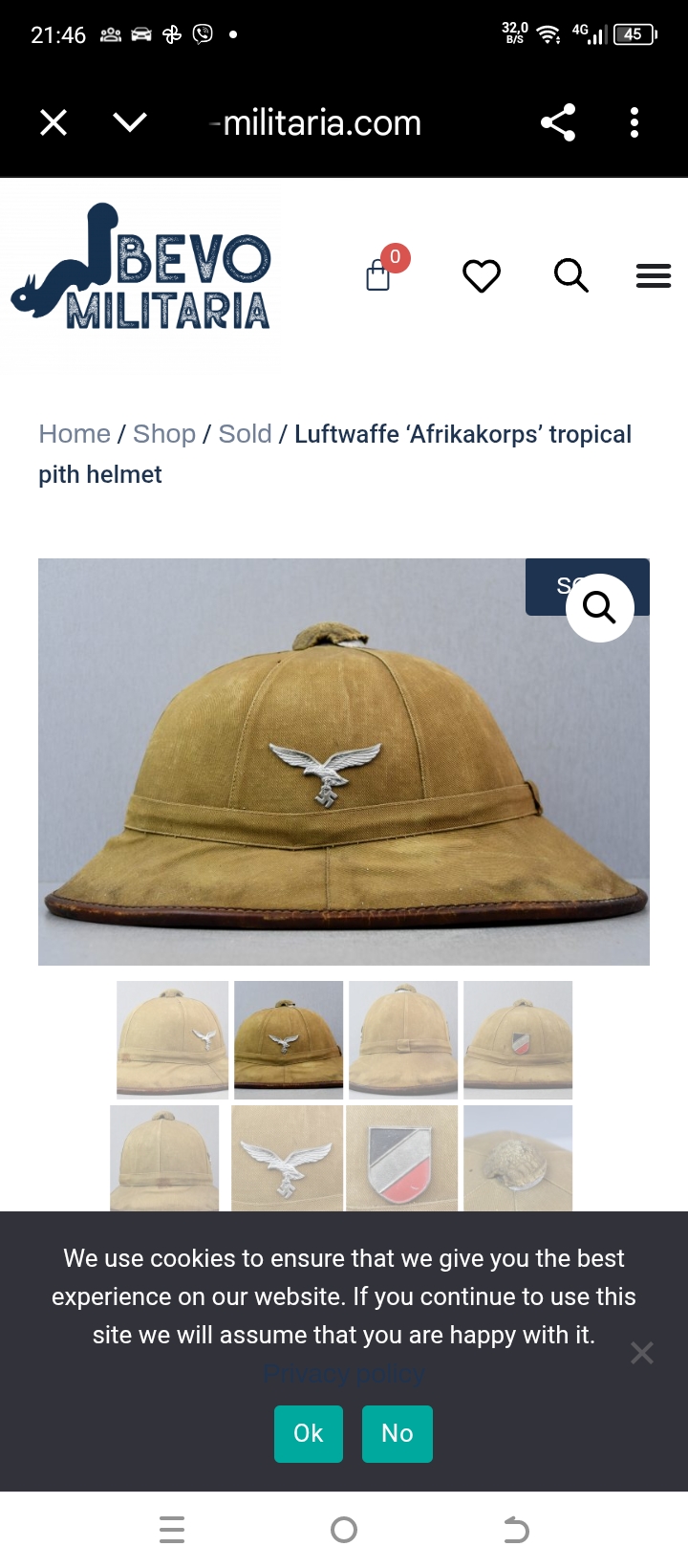The image size is (688, 1568).
Task: Open the Sold category breadcrumb
Action: pyautogui.click(x=246, y=434)
